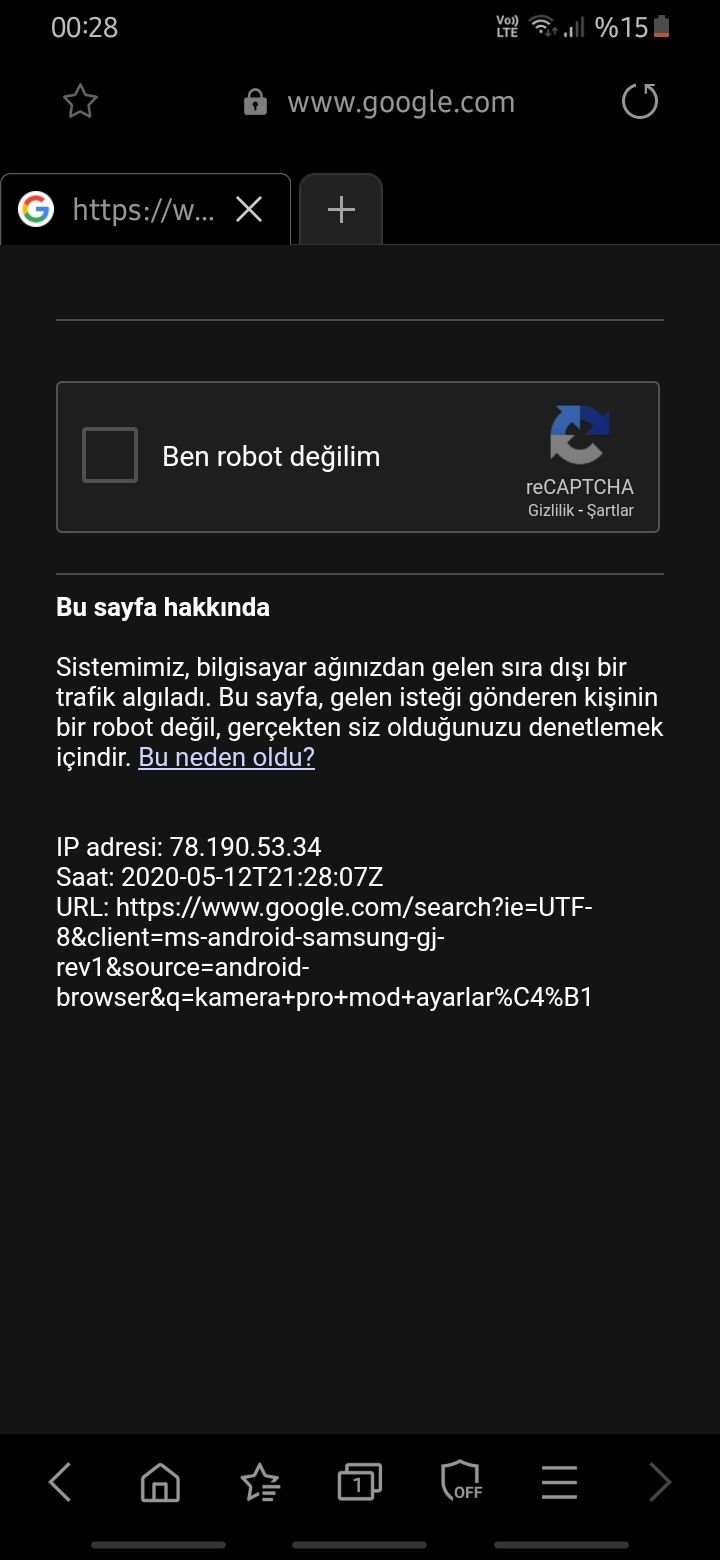Go forward to the next page
The width and height of the screenshot is (720, 1560).
660,1482
